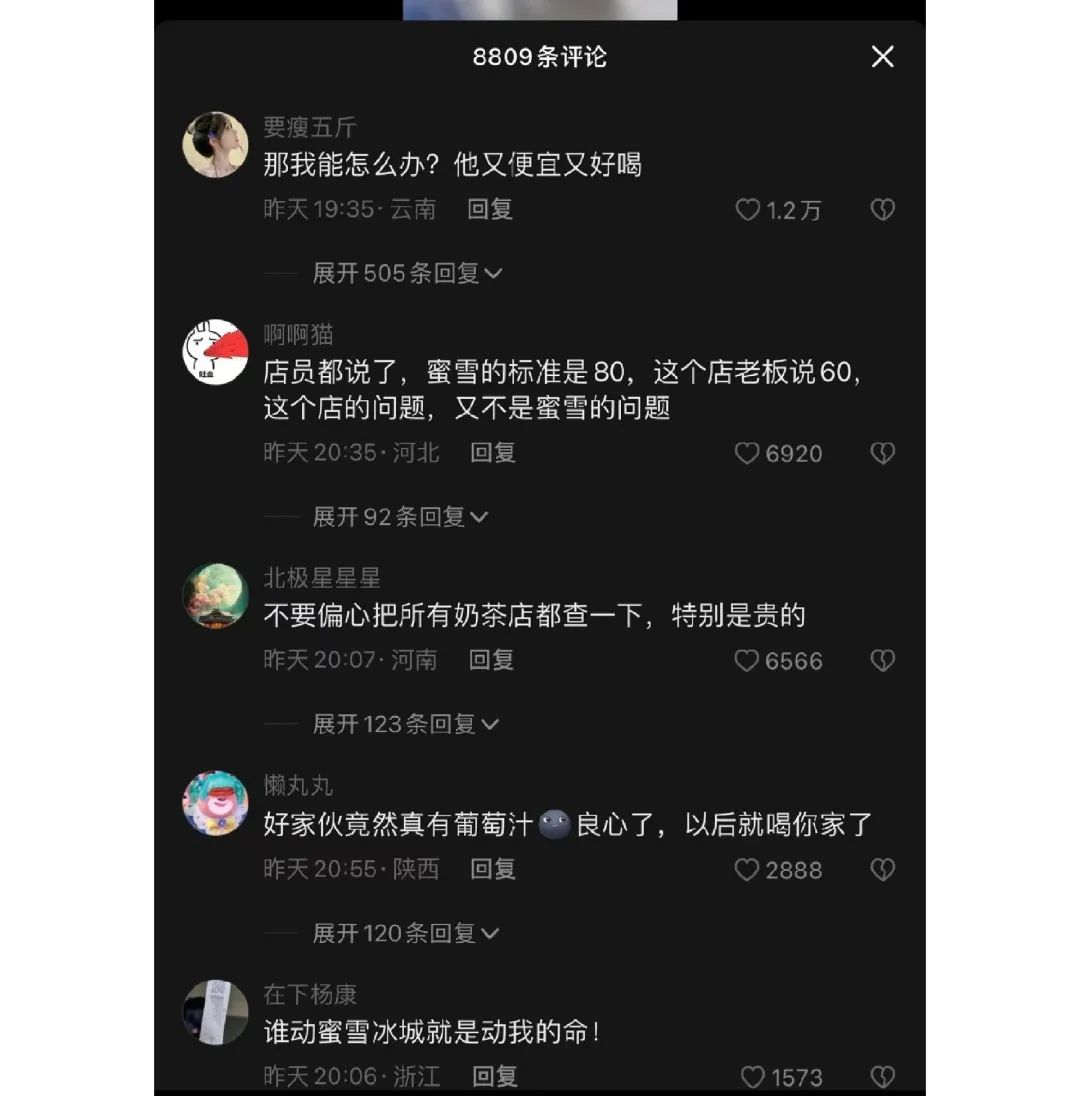Image resolution: width=1080 pixels, height=1096 pixels.
Task: Dislike 要瘦五斤's comment
Action: (x=882, y=210)
